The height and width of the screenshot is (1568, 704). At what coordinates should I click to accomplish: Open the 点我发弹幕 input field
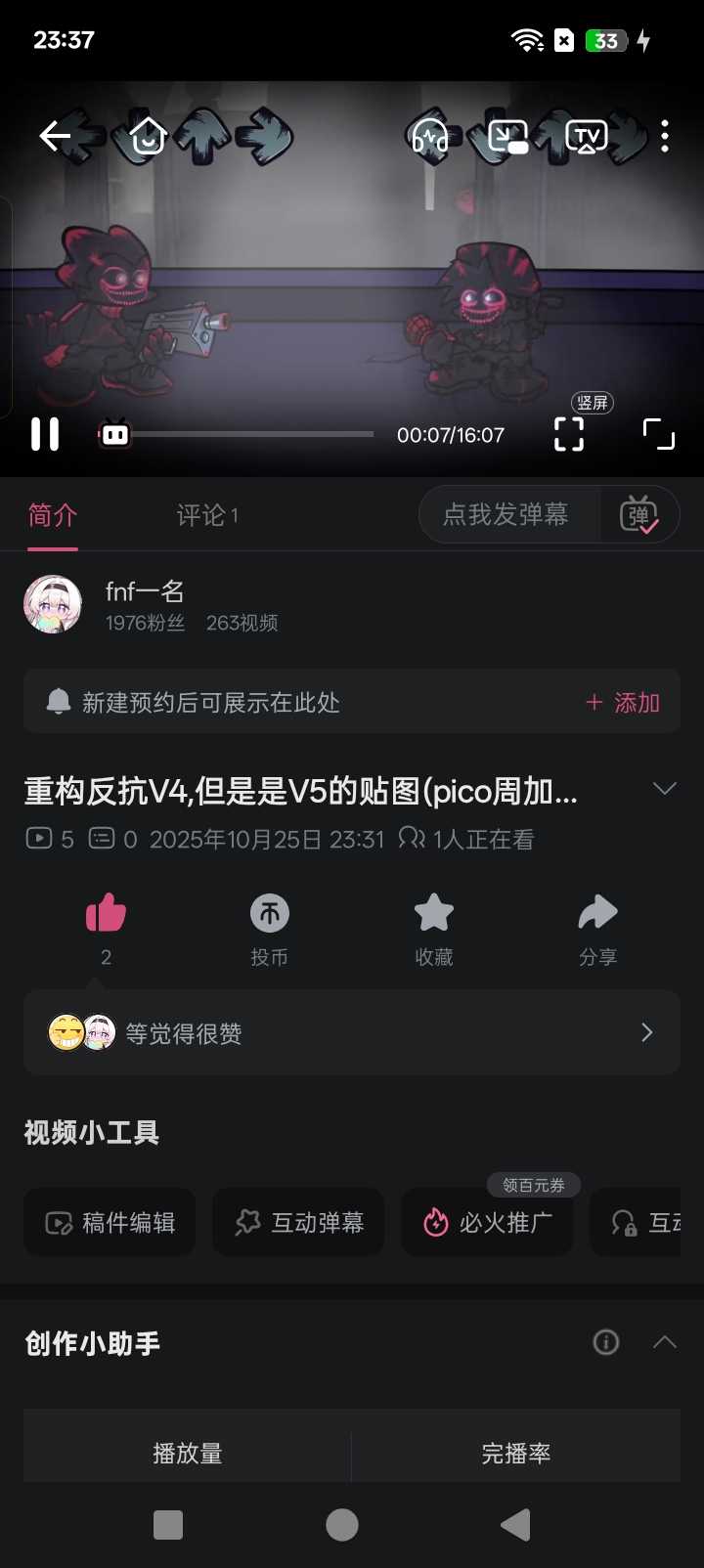[506, 514]
